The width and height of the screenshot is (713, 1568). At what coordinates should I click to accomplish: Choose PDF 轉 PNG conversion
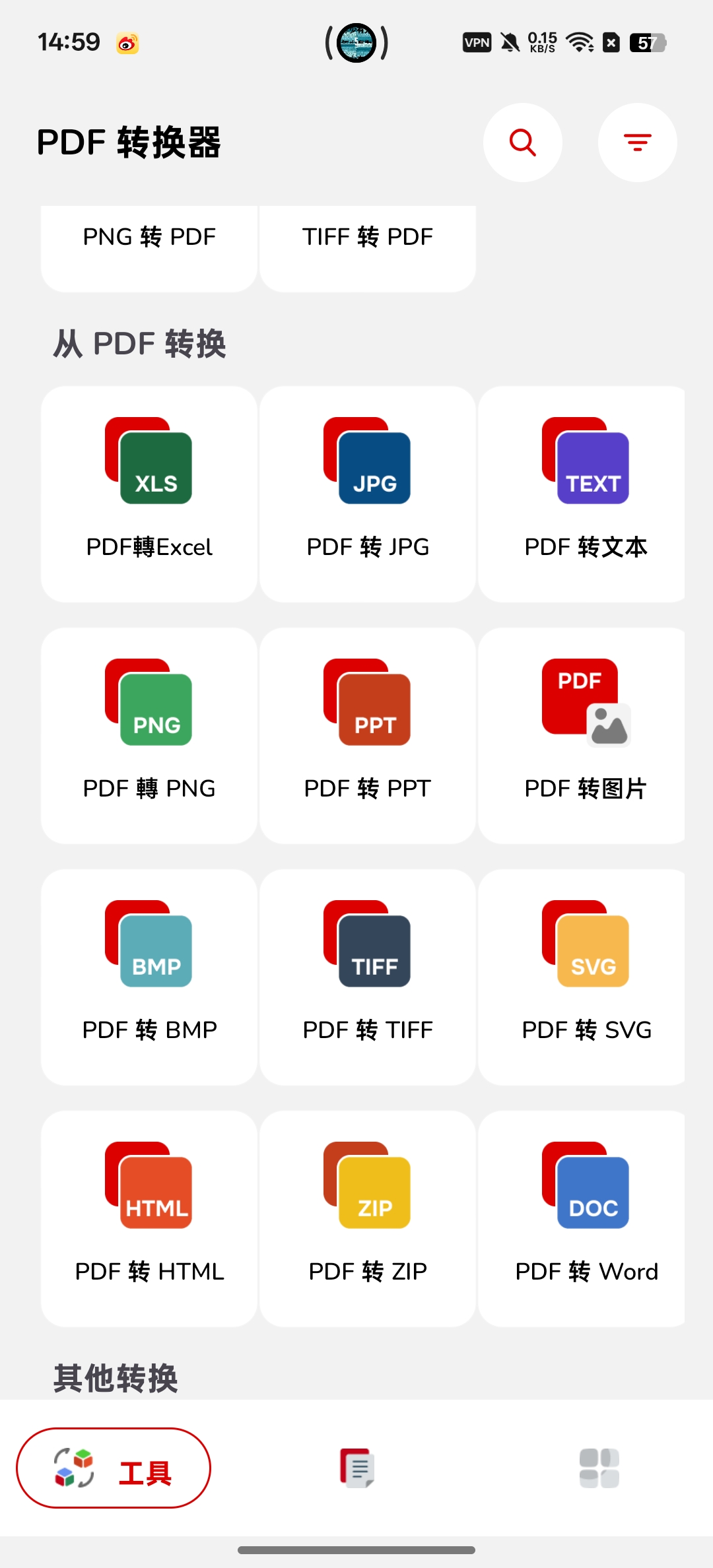coord(149,736)
